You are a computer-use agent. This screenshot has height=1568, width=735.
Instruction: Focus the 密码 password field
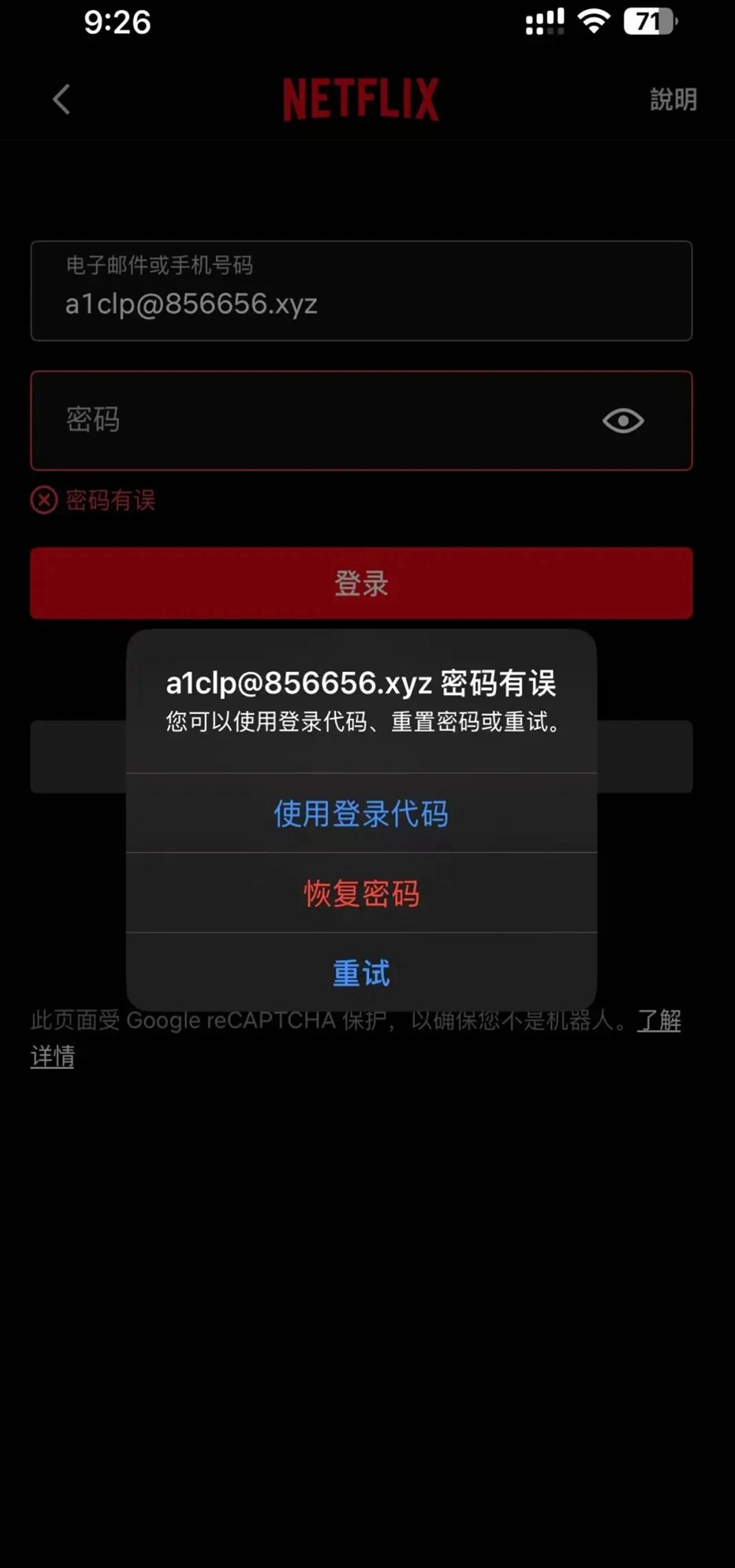coord(315,420)
